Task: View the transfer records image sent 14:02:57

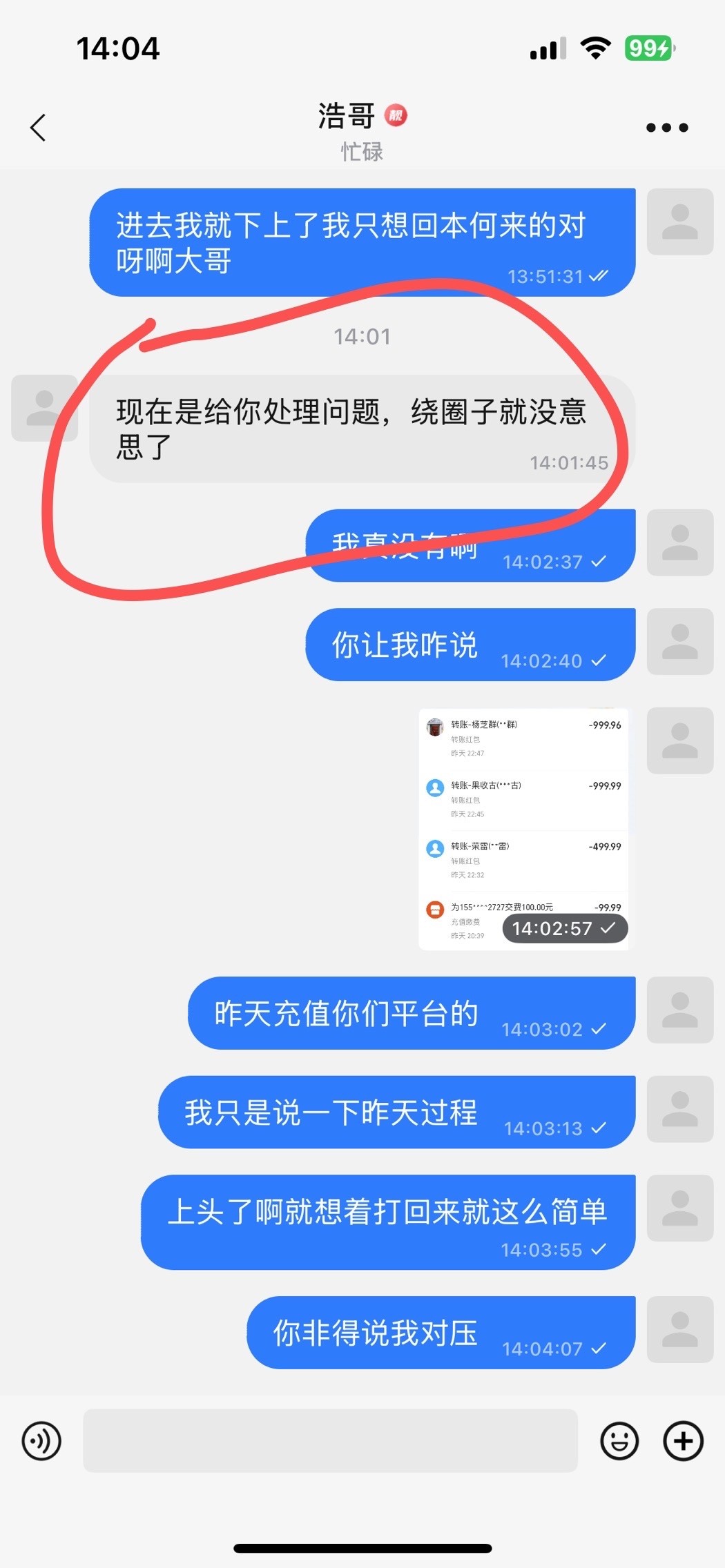Action: tap(523, 828)
